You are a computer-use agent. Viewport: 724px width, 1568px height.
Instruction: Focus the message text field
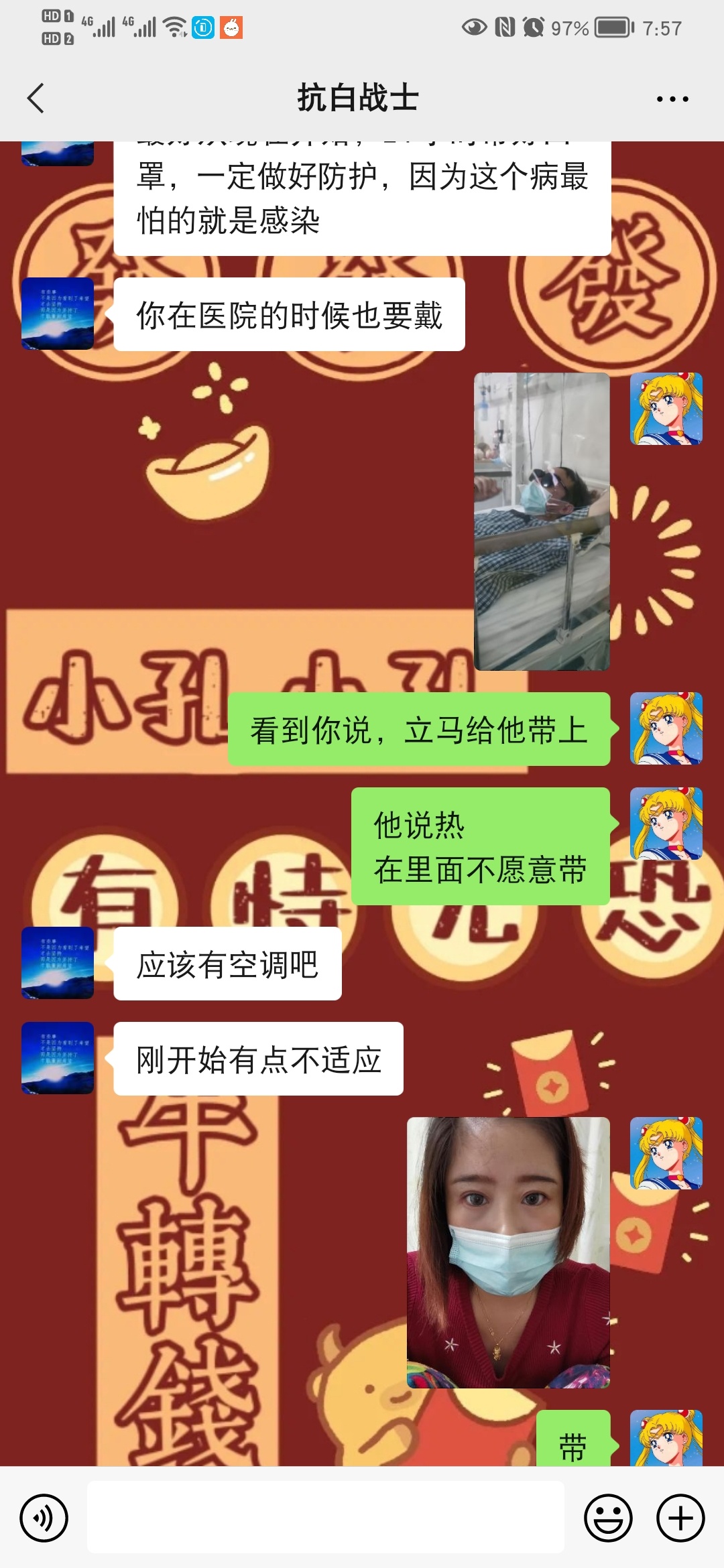(x=326, y=1518)
